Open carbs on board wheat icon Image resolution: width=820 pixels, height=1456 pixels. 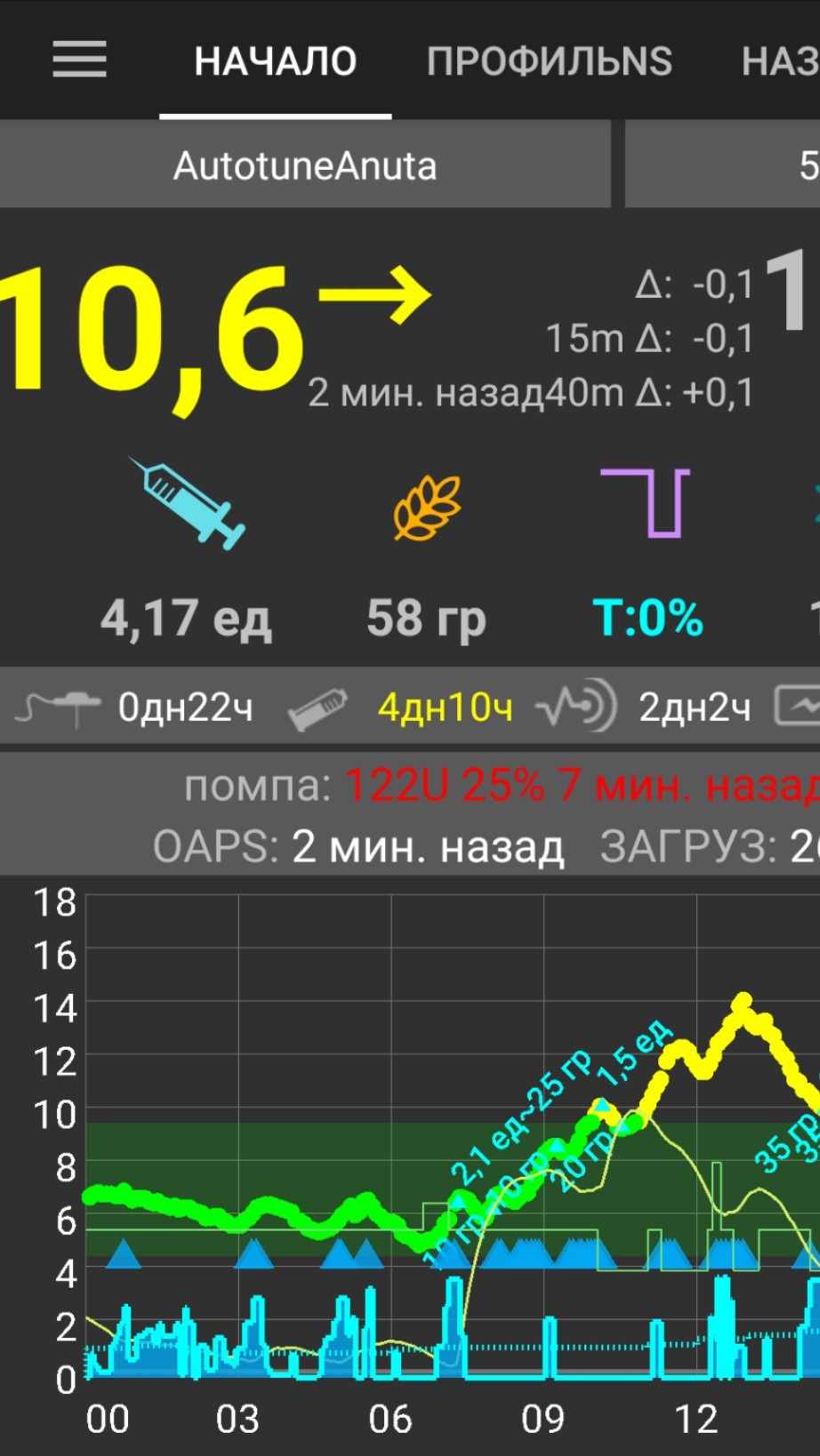tap(427, 507)
